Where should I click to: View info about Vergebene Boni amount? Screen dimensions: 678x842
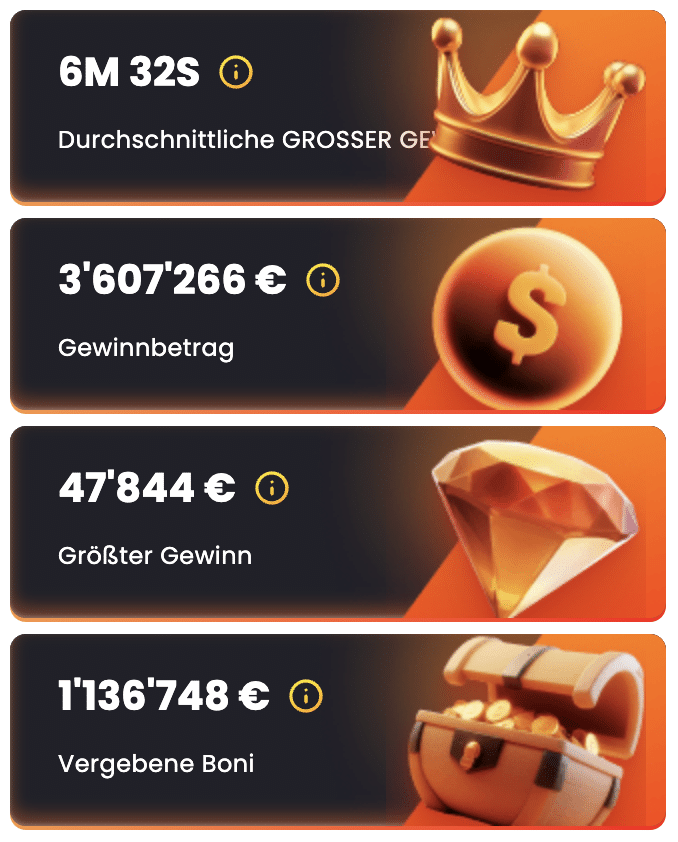pyautogui.click(x=305, y=696)
